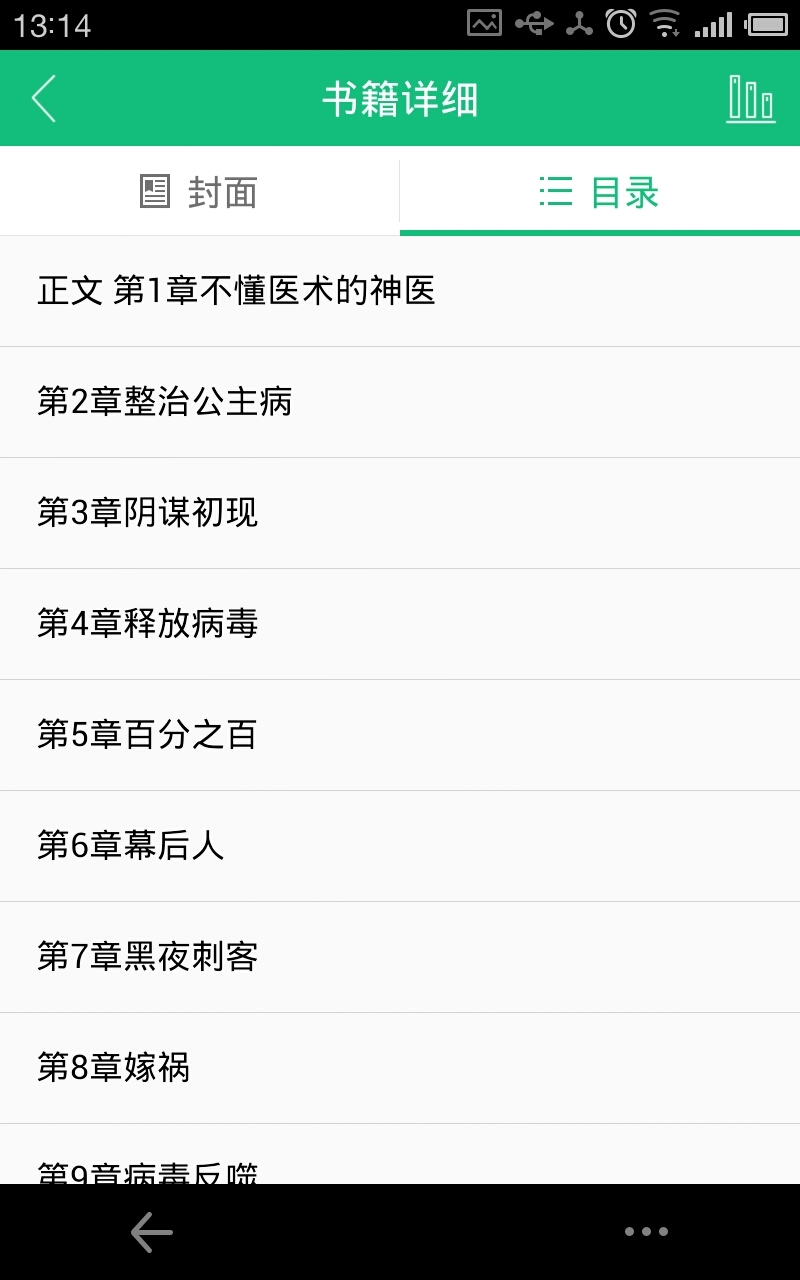Open chapter 第8章嫁祸
The height and width of the screenshot is (1280, 800).
tap(400, 1069)
